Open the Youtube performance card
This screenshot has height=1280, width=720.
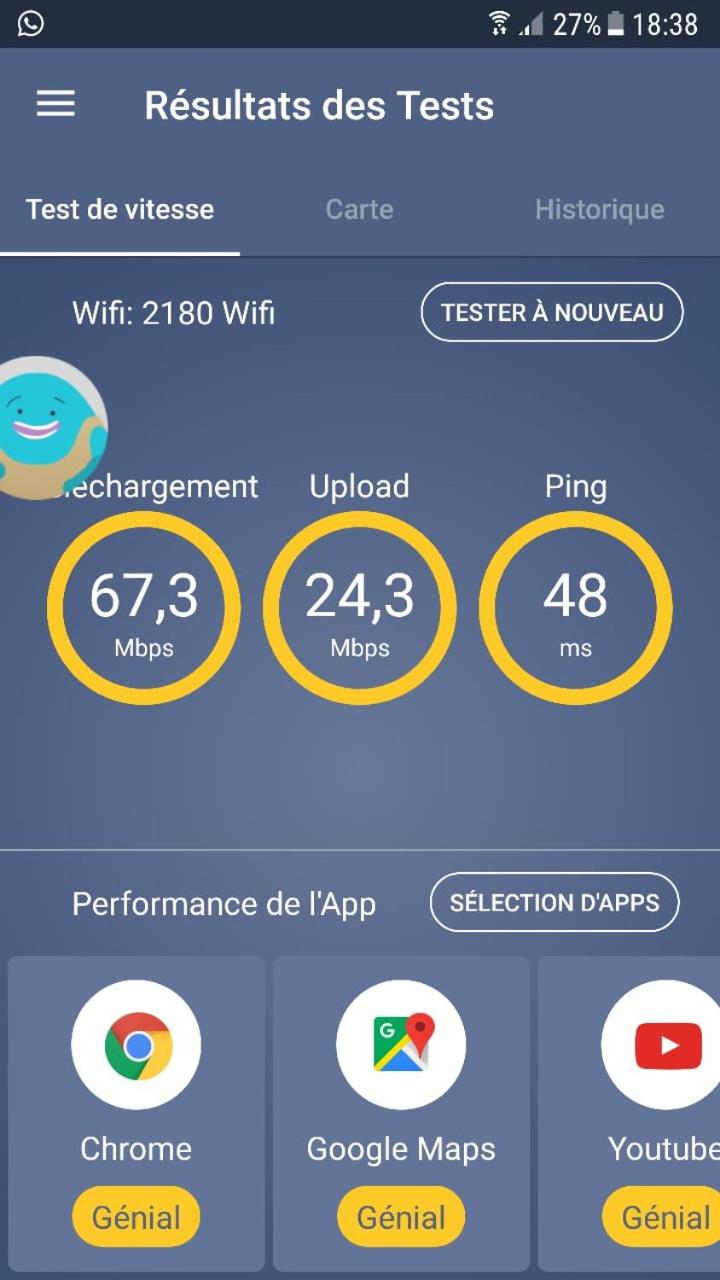coord(629,1113)
